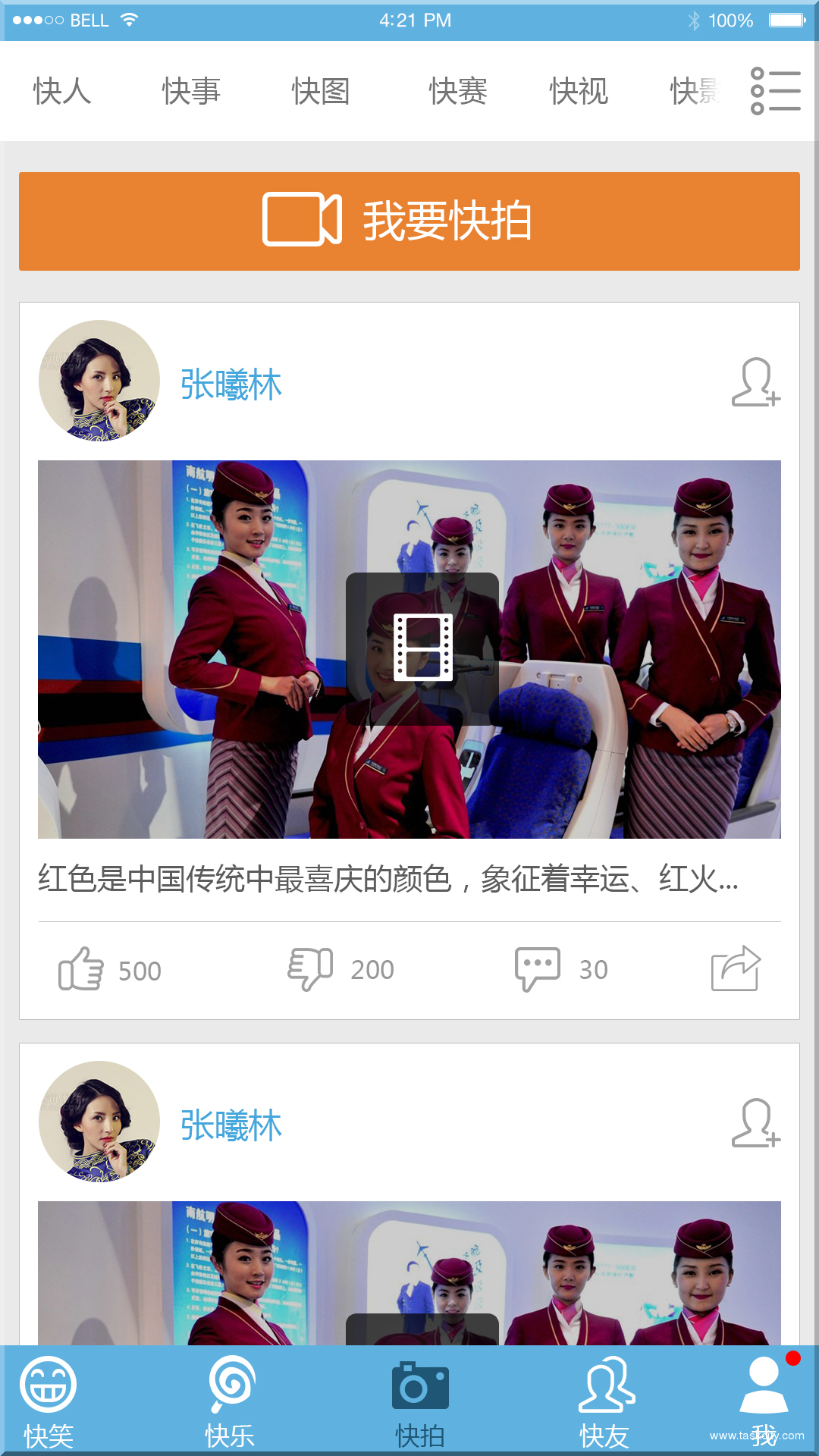
Task: Go to the 快视 top tab
Action: pos(579,92)
